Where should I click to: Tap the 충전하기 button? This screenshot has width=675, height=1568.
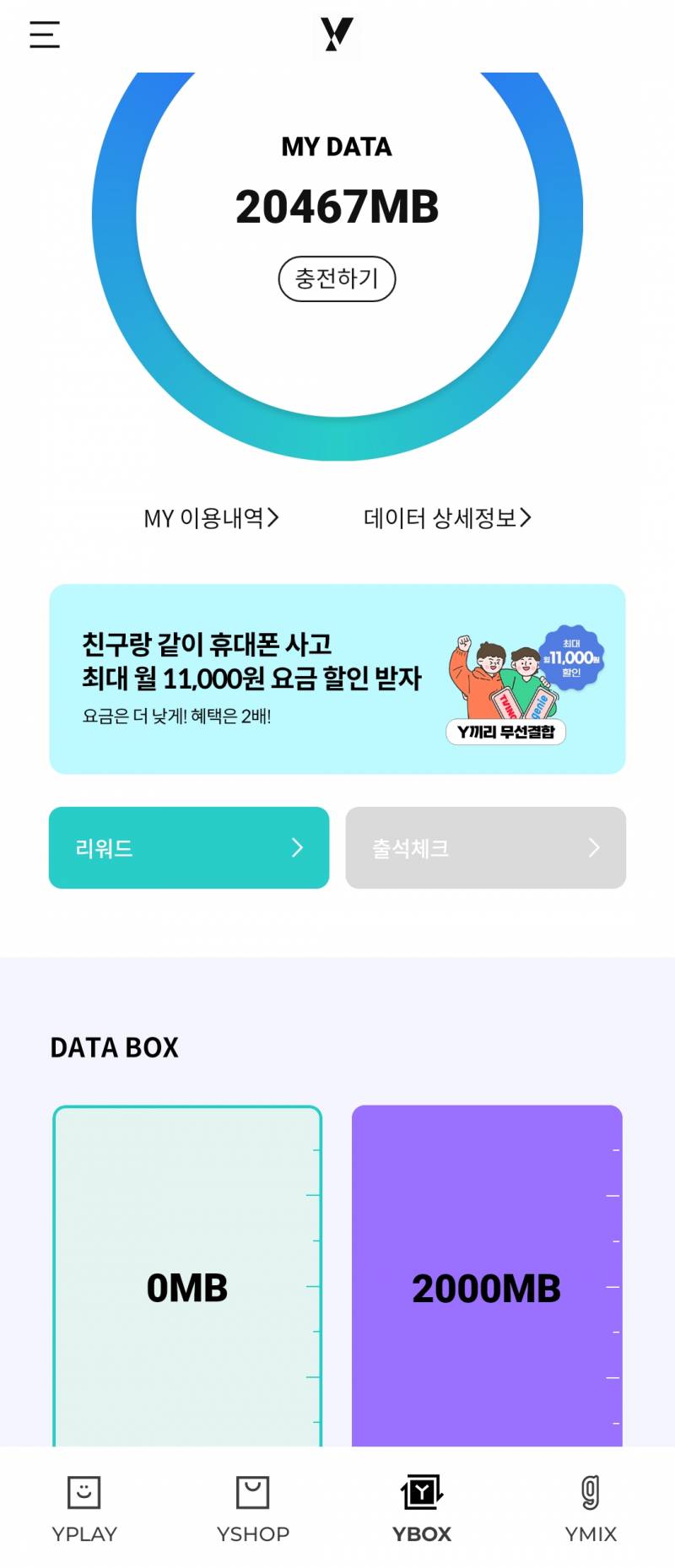tap(337, 278)
